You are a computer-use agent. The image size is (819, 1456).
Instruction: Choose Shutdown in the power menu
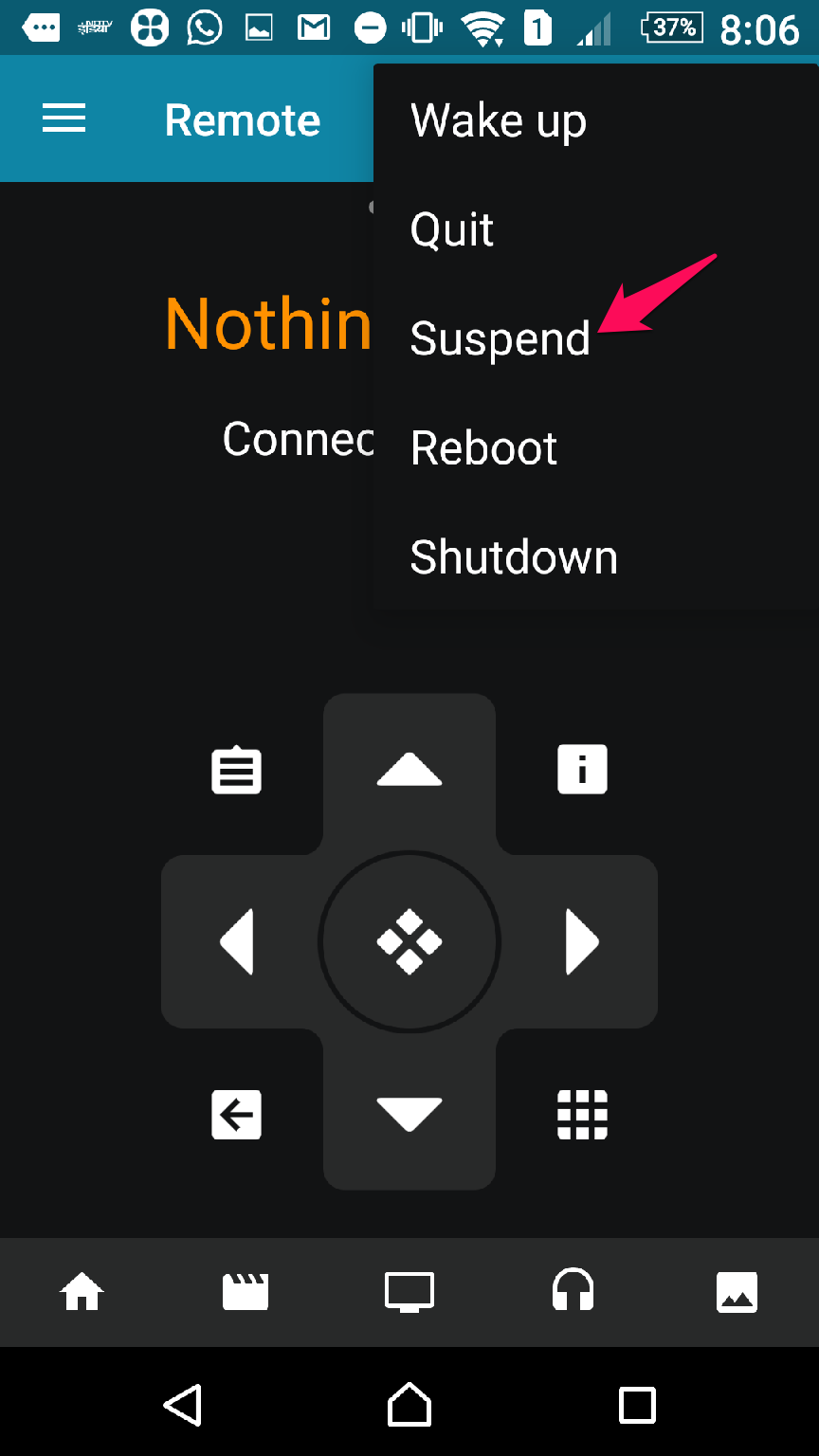pyautogui.click(x=595, y=556)
